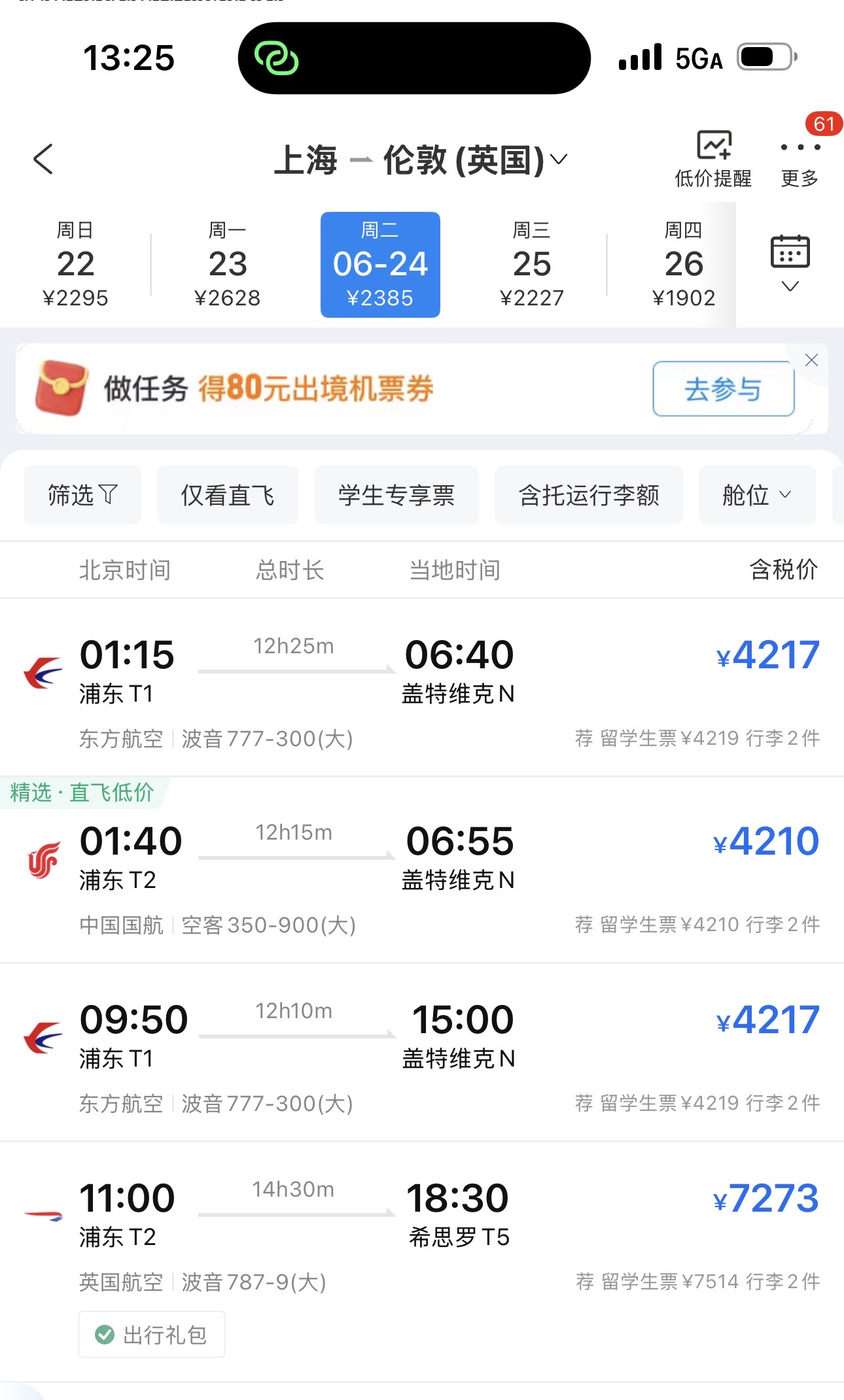Open the 11:00 英国航空 flight at ¥7273
The height and width of the screenshot is (1400, 844).
(x=422, y=1262)
